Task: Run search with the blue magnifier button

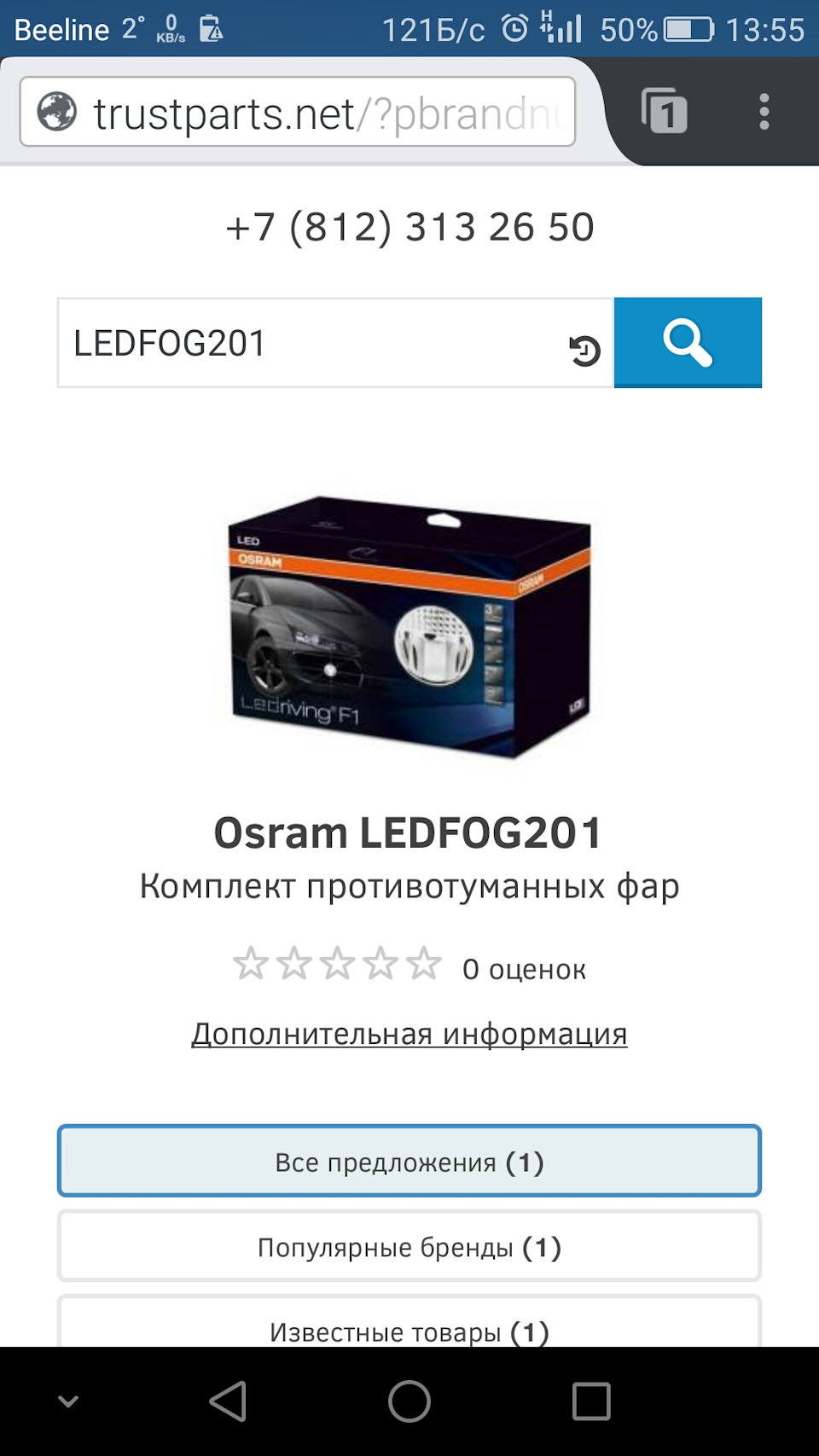Action: click(x=688, y=342)
